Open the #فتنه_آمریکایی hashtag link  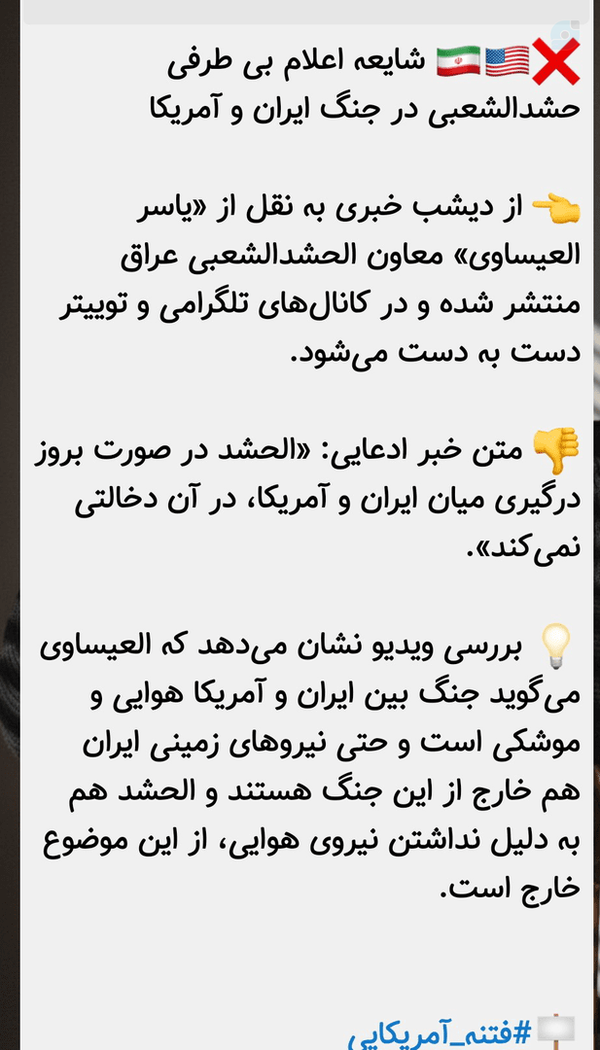click(x=440, y=1036)
